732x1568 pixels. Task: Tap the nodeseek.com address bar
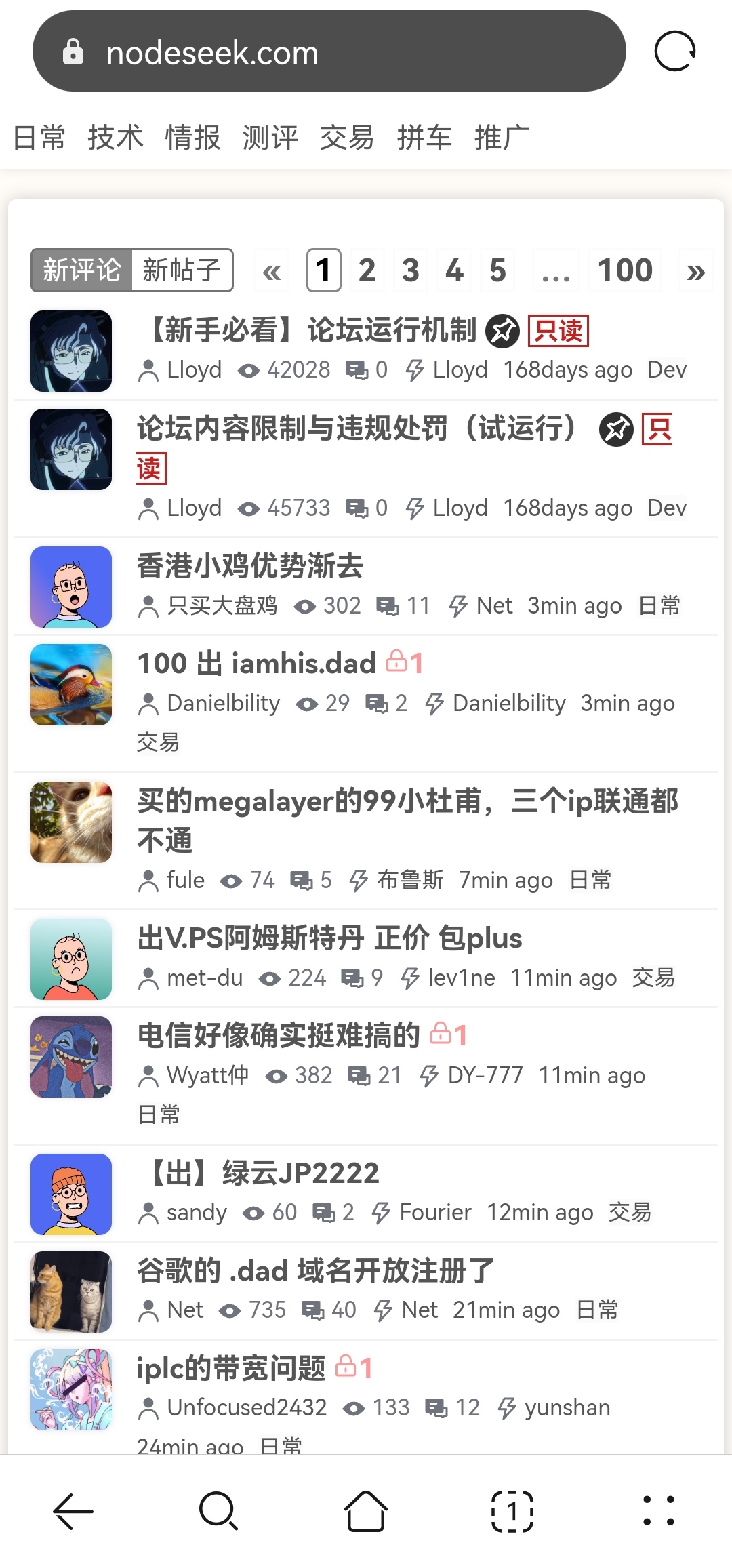[328, 52]
